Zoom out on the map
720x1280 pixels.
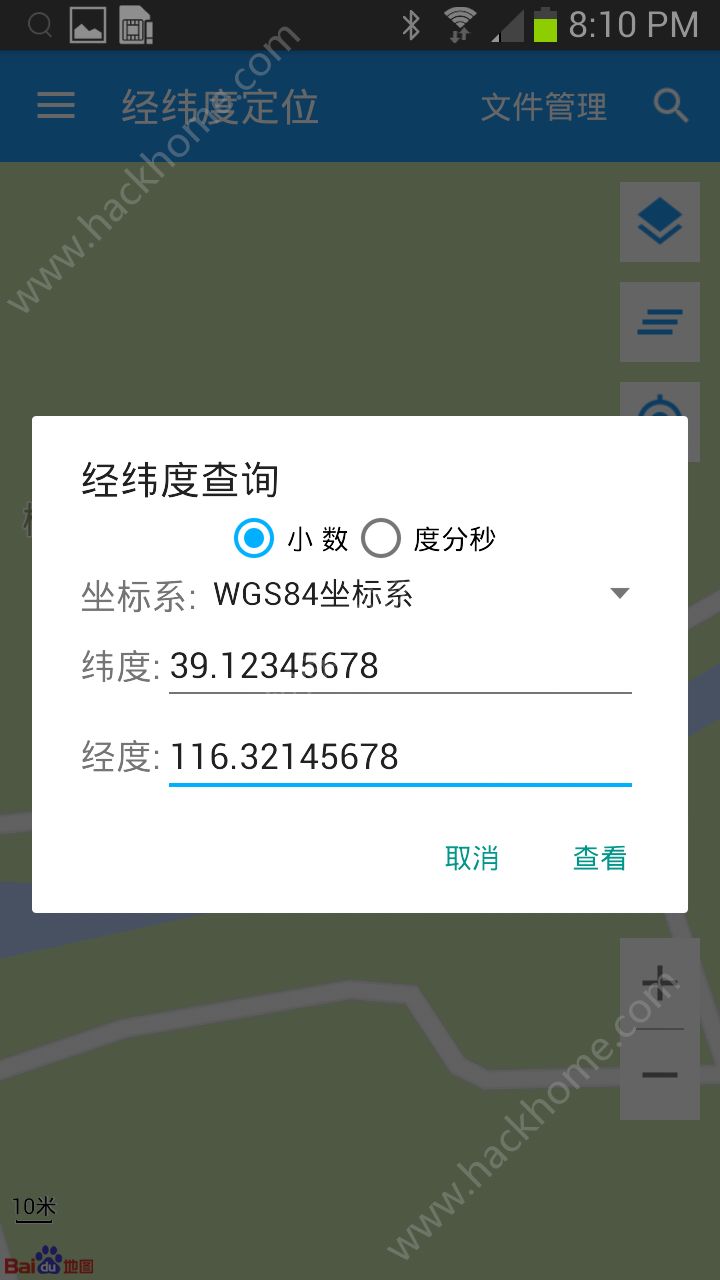659,1075
